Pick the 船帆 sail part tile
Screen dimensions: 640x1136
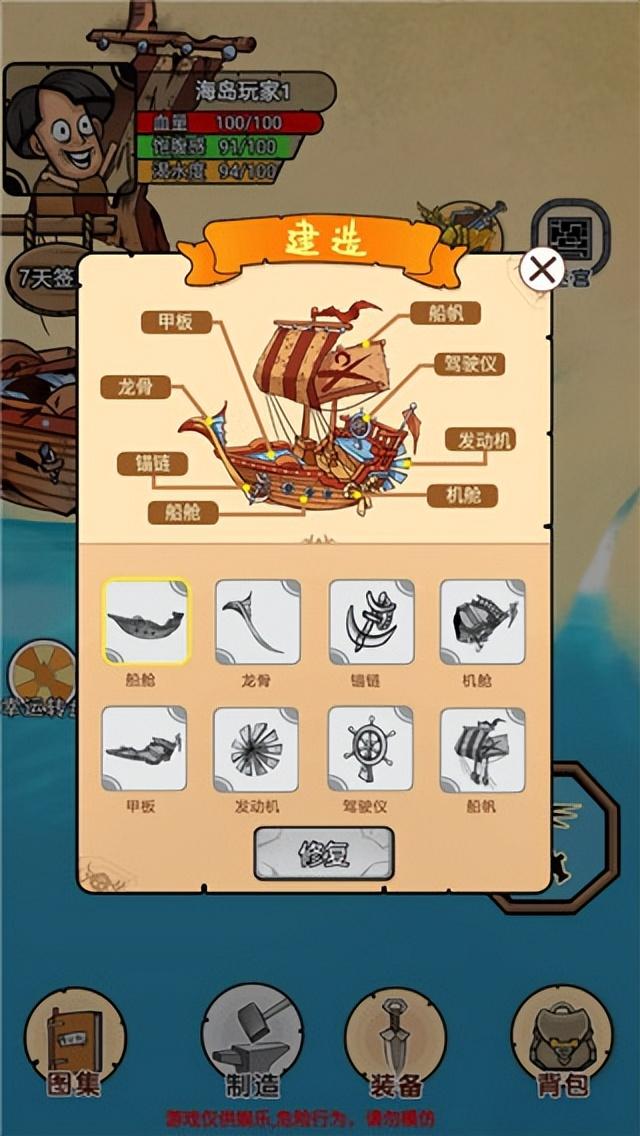(483, 749)
